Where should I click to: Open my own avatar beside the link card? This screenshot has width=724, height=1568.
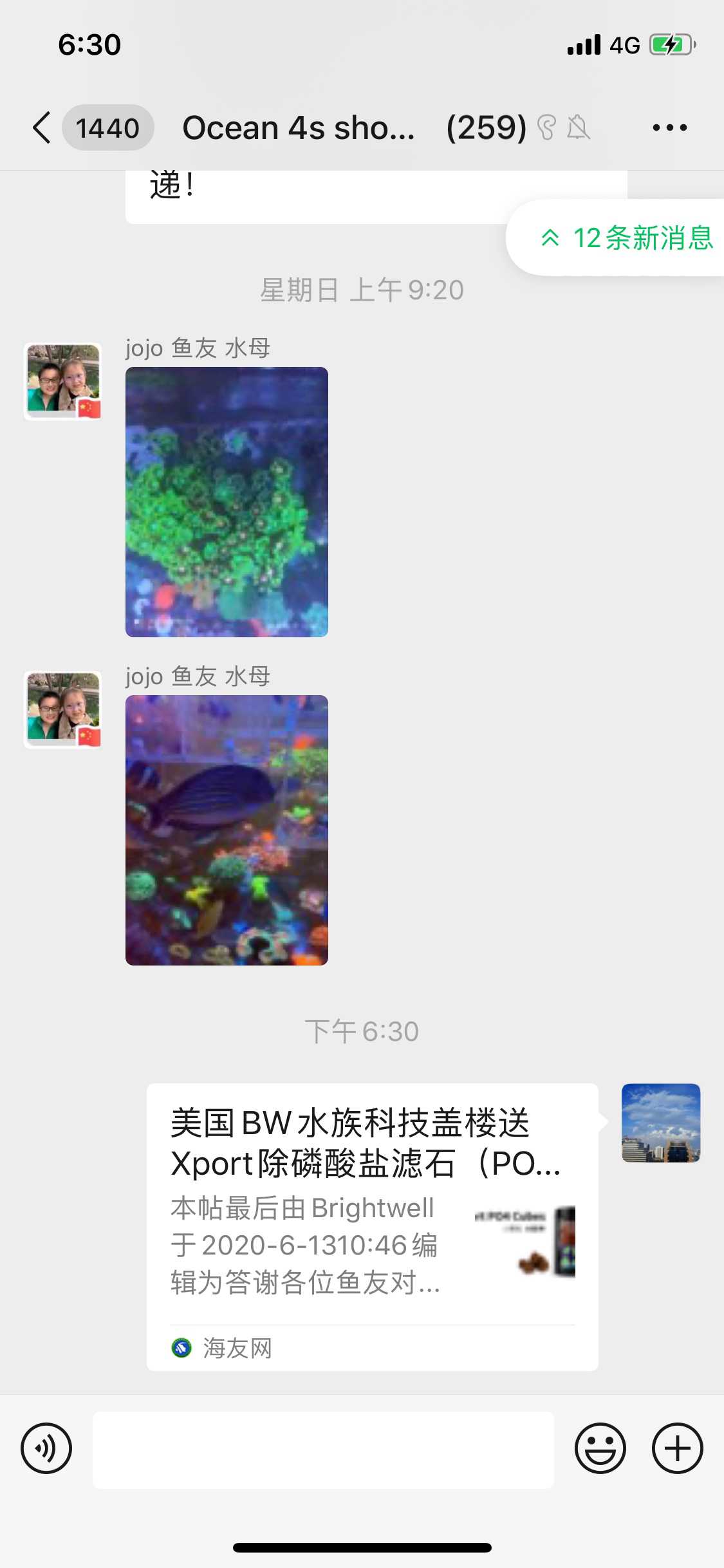[660, 1123]
